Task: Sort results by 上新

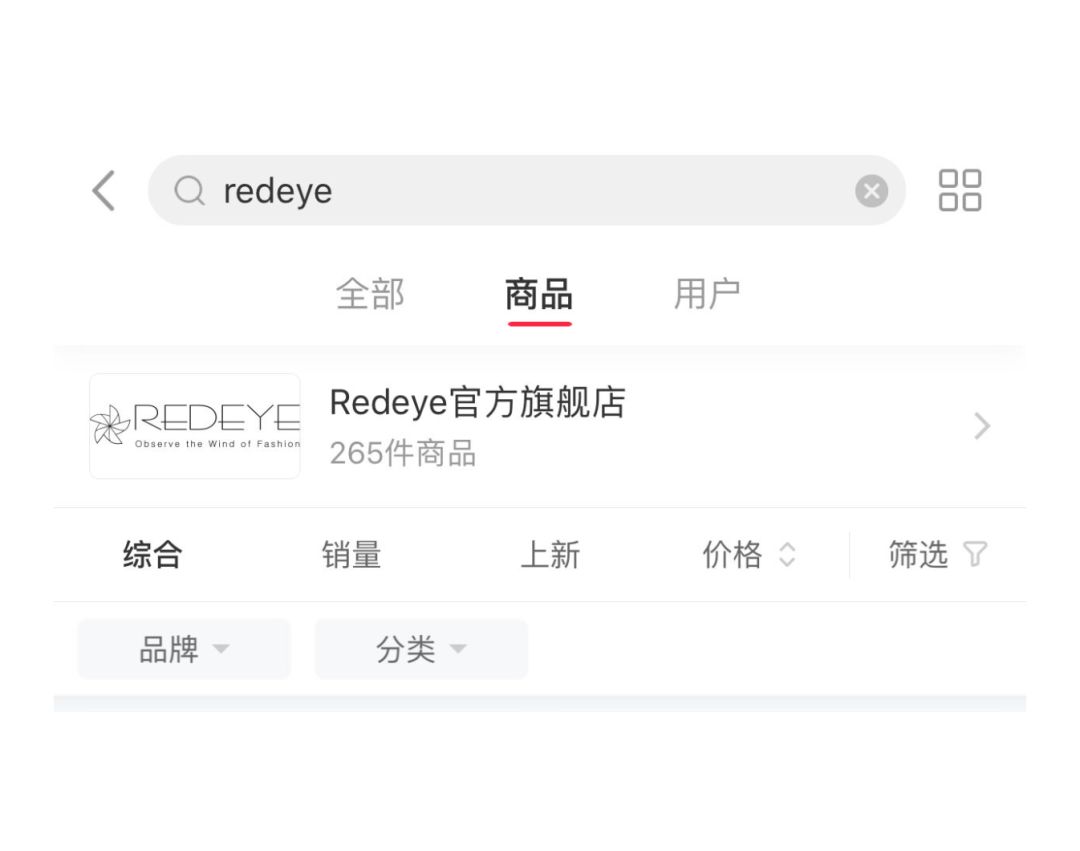Action: pyautogui.click(x=550, y=554)
